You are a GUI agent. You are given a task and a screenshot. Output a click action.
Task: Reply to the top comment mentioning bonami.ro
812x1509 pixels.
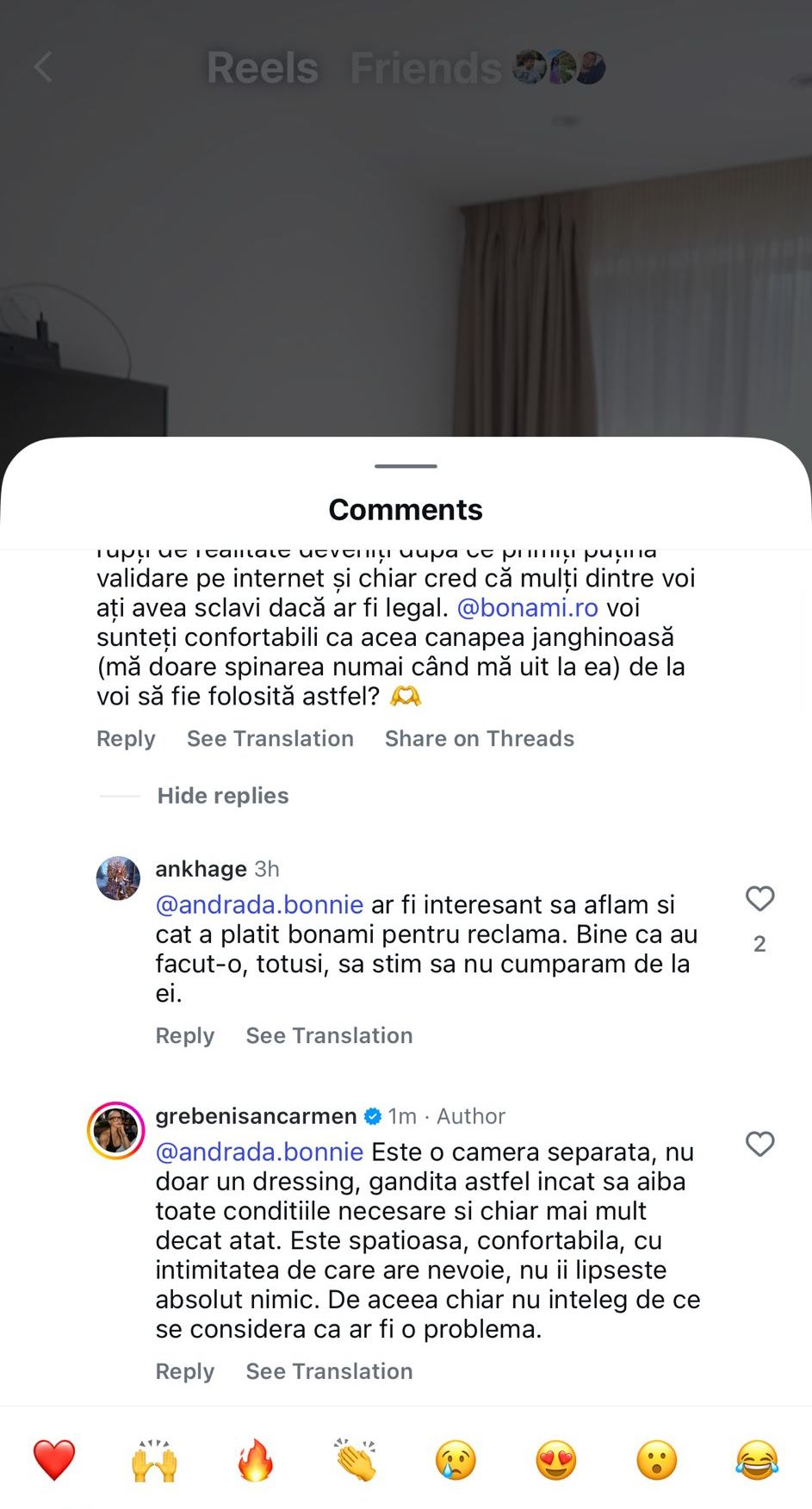click(x=126, y=739)
